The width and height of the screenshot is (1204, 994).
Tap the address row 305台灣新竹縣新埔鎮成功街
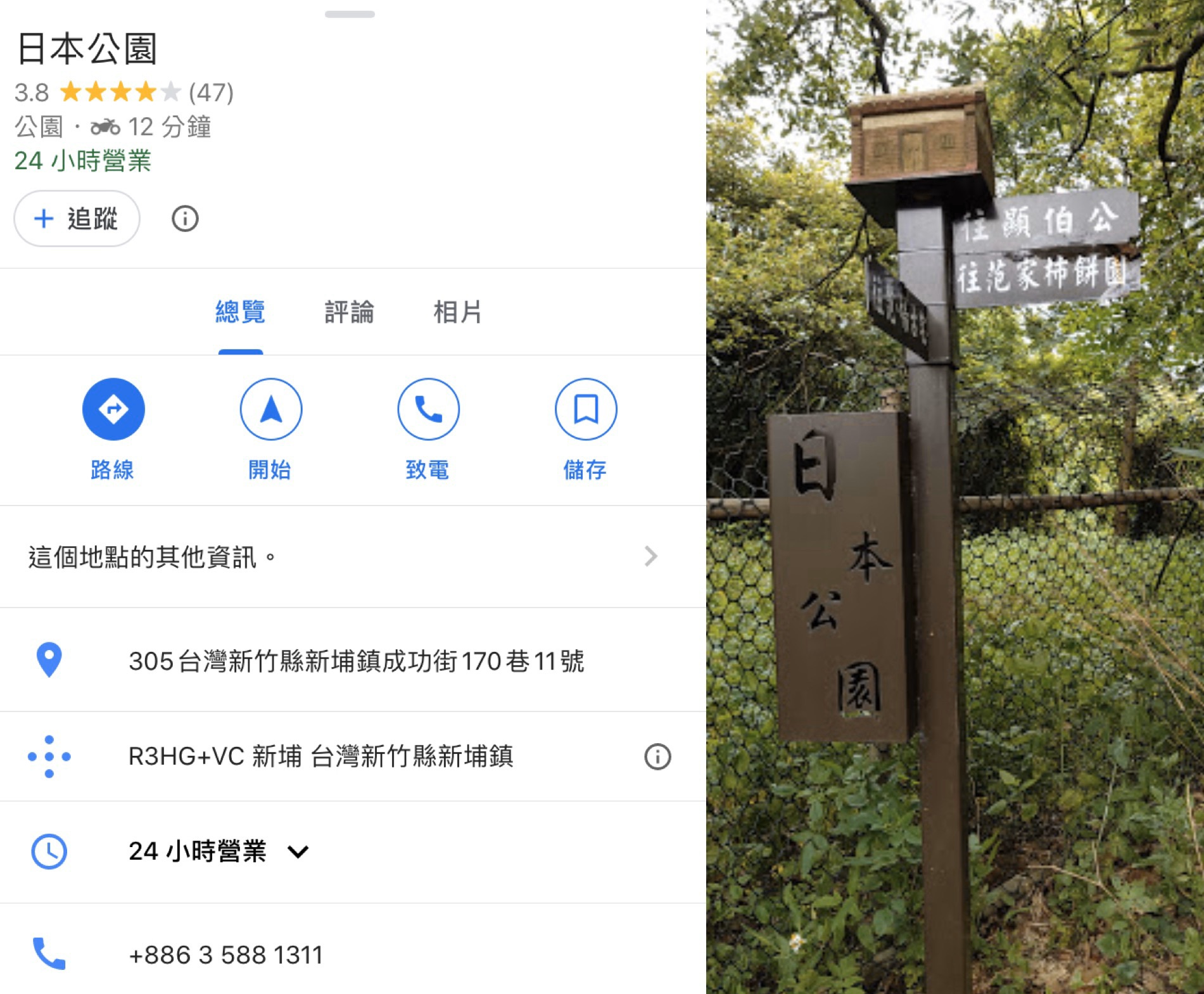[356, 661]
